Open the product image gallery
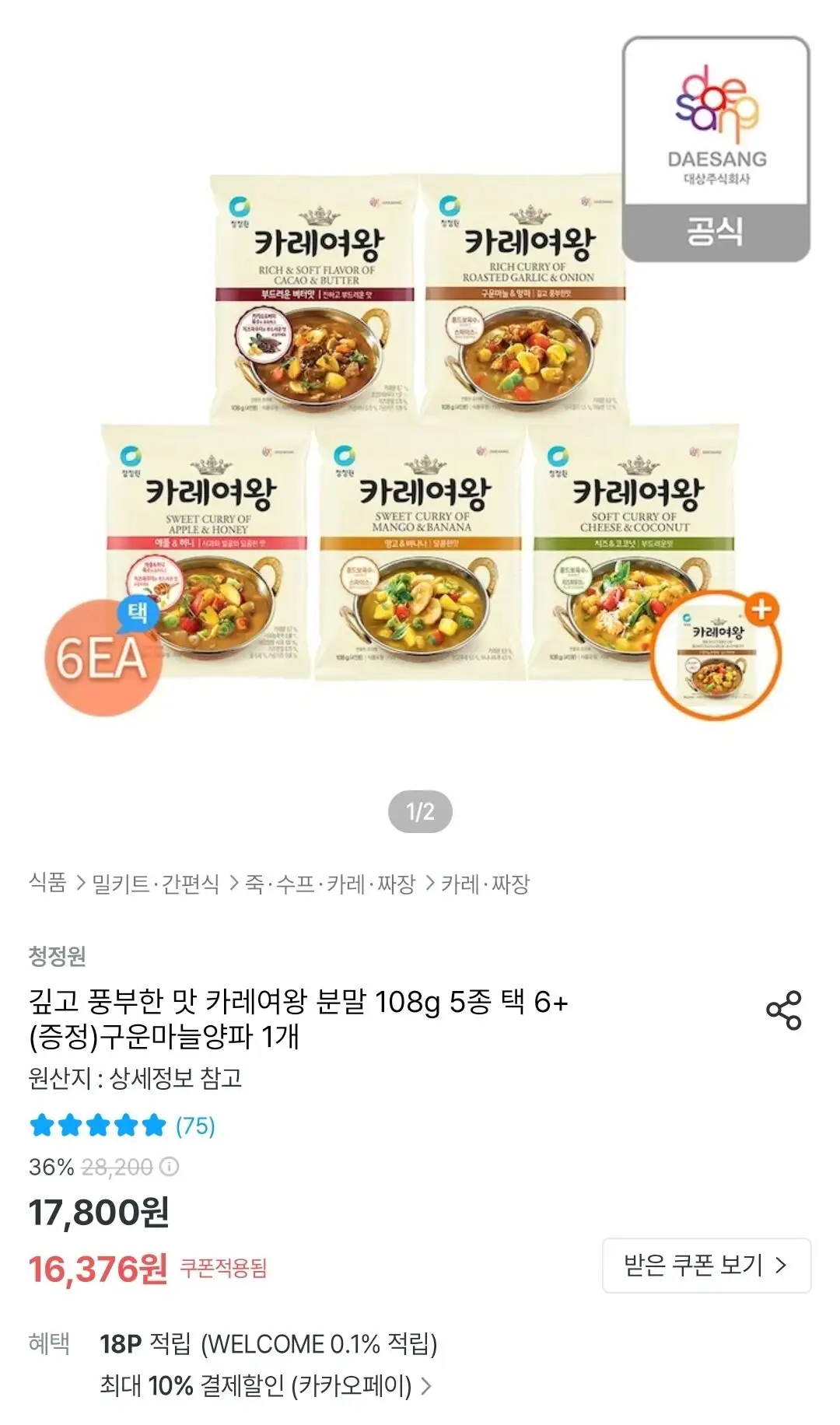The height and width of the screenshot is (1425, 840). pos(420,404)
